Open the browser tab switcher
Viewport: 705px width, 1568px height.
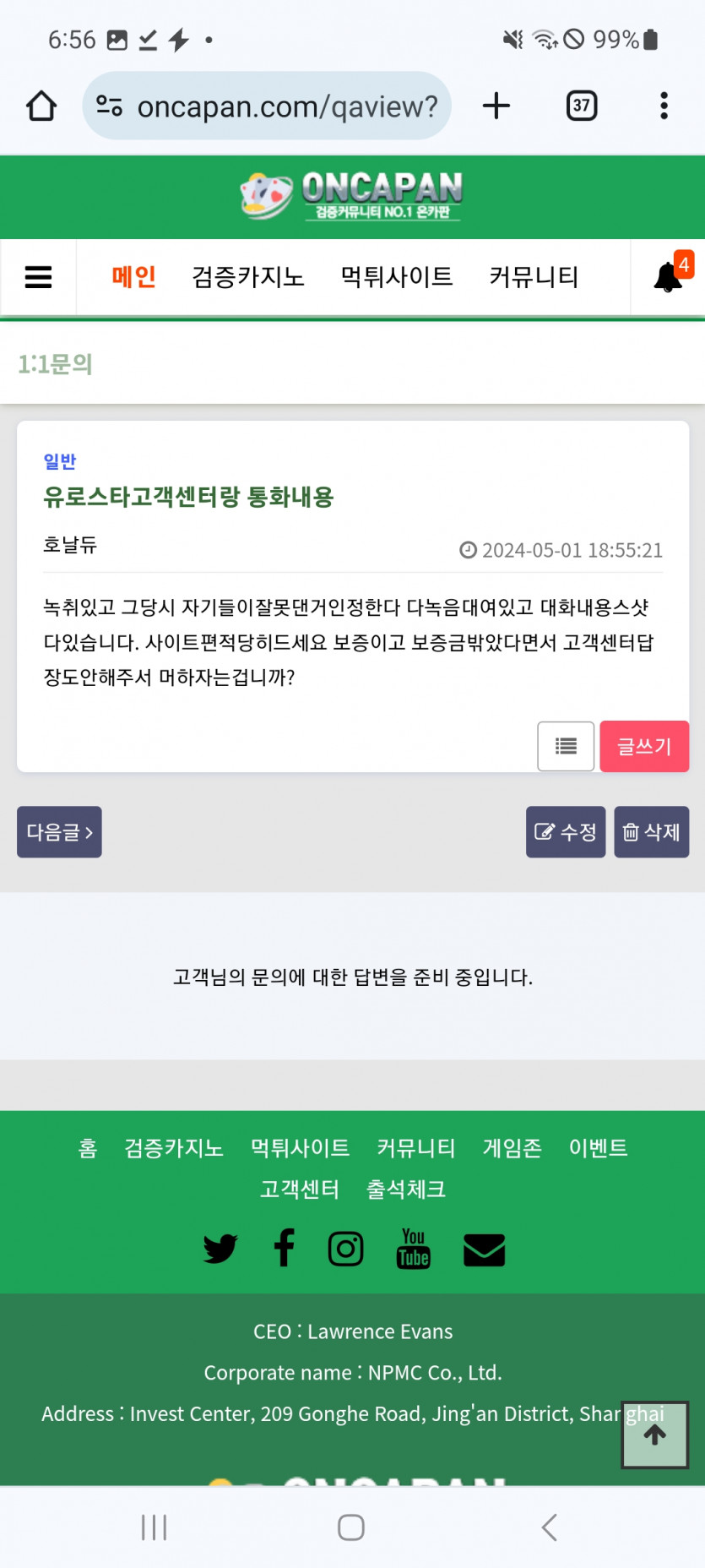581,106
